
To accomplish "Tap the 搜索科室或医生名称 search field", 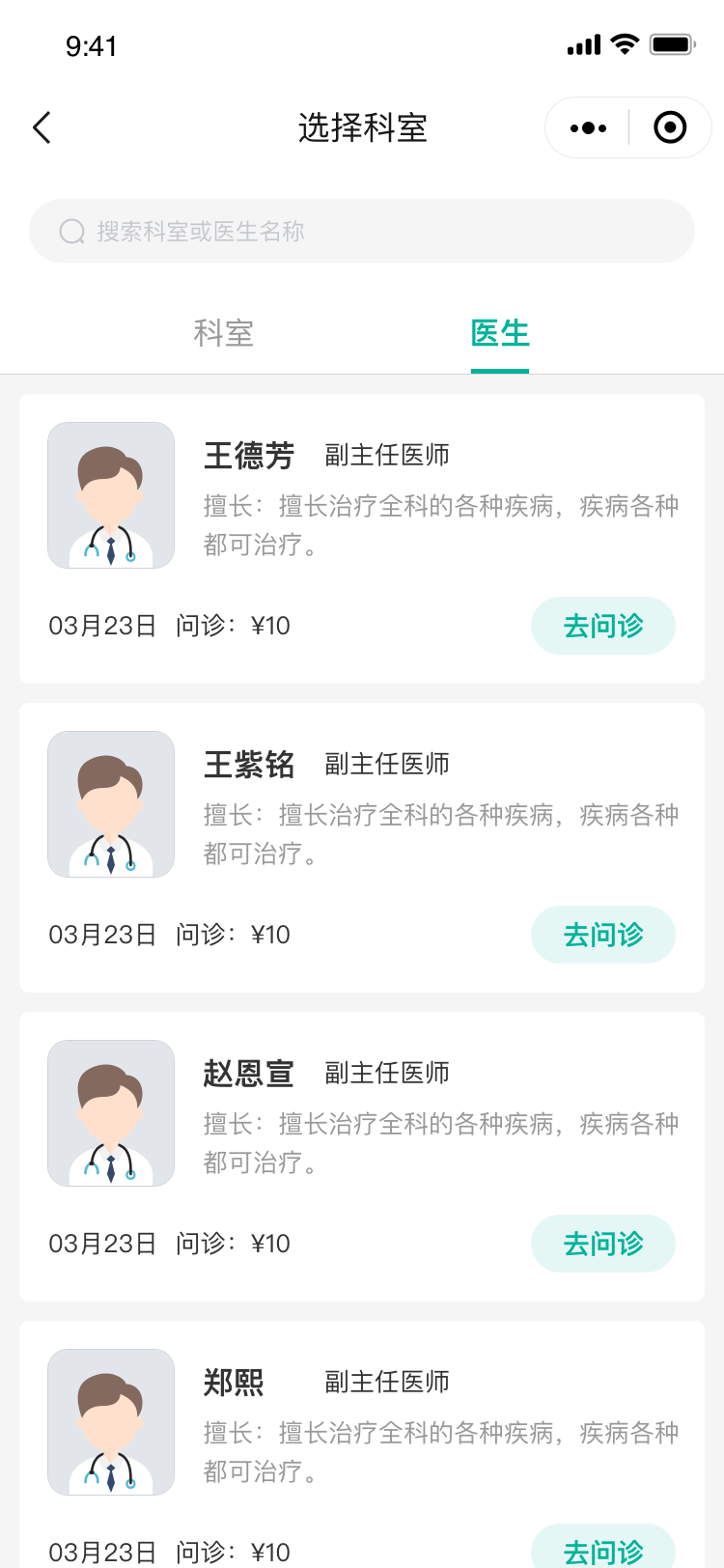I will [x=362, y=231].
